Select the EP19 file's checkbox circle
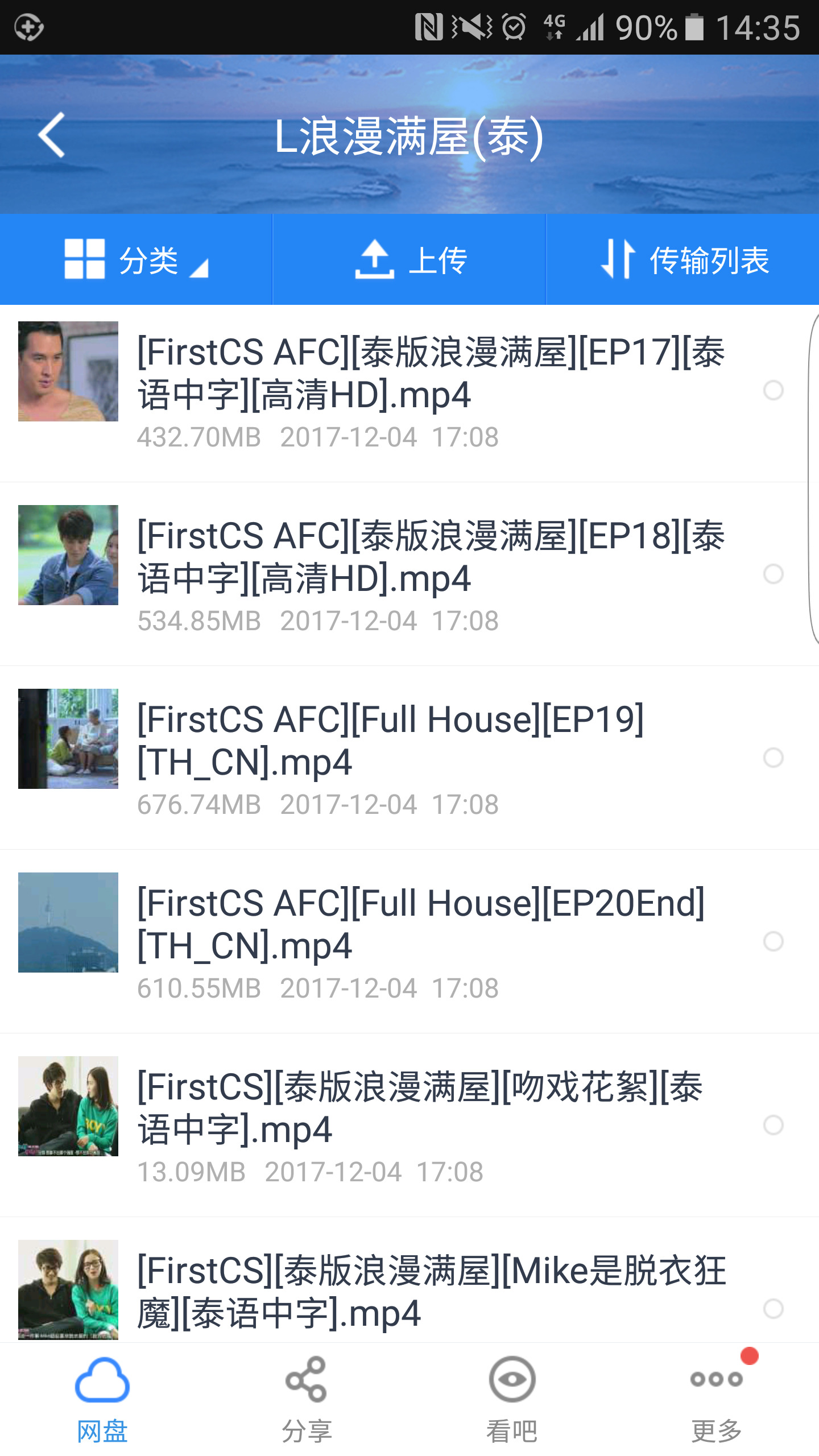This screenshot has height=1456, width=819. pos(773,758)
